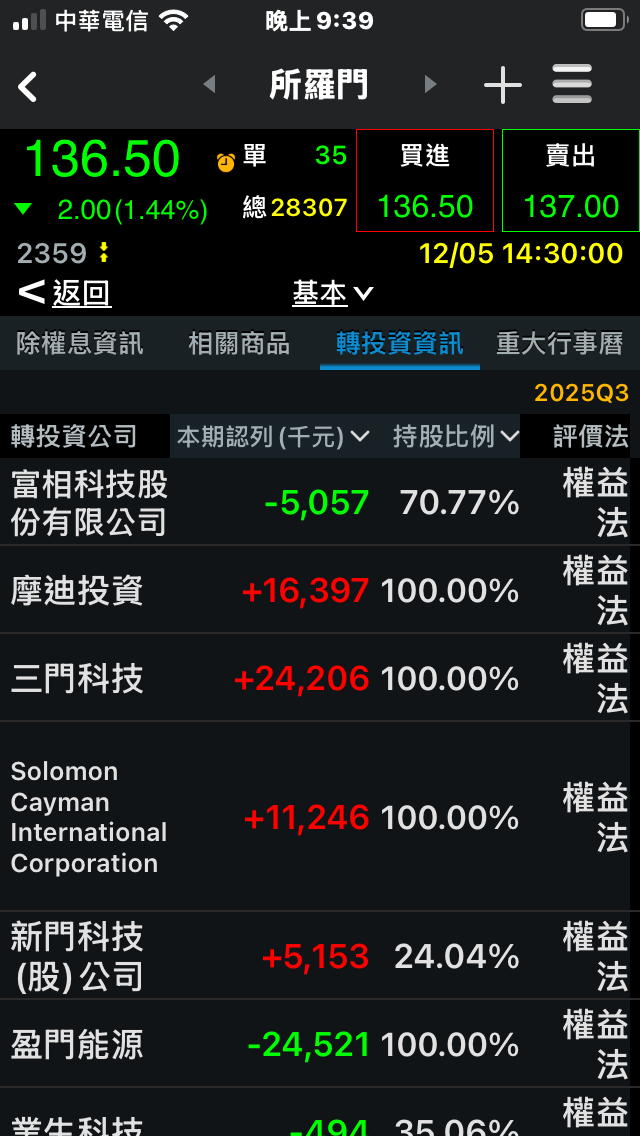Screen dimensions: 640x1136
Task: Tap the 賣出 137.00 button
Action: tap(571, 181)
